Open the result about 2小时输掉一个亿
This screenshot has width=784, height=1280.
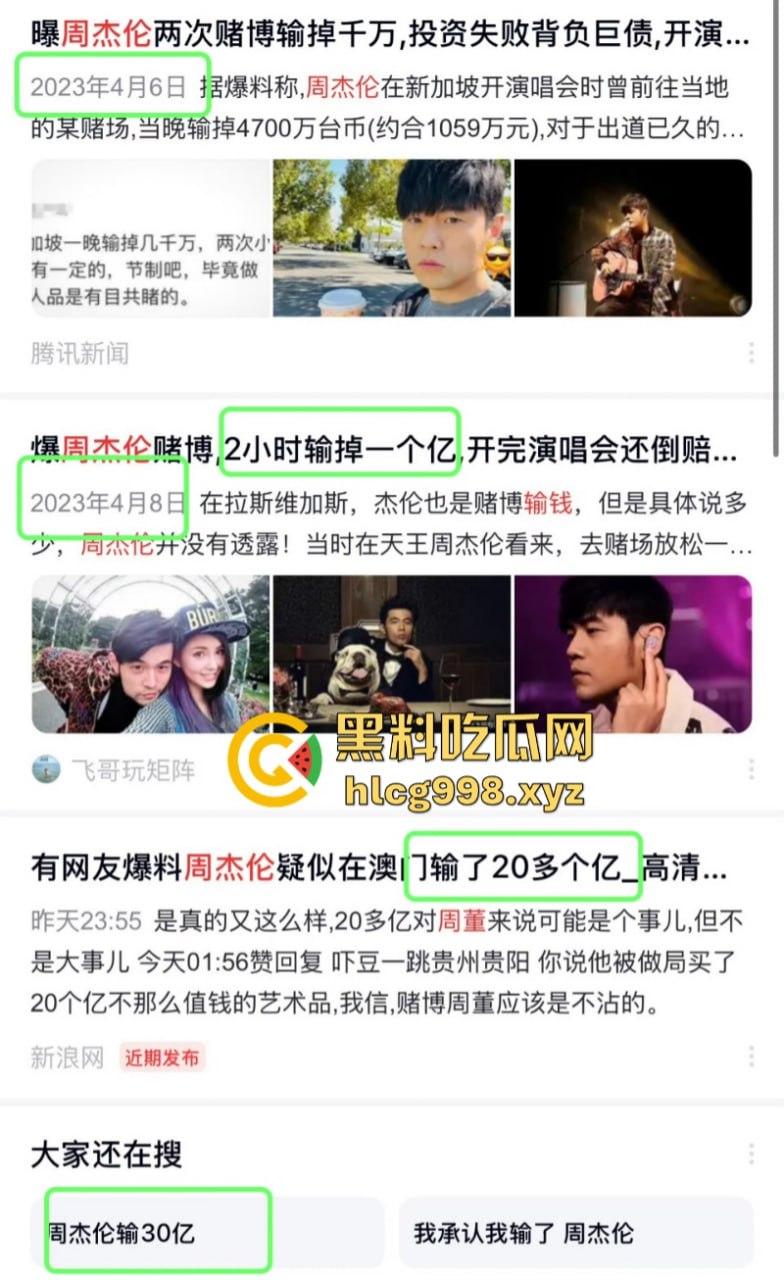(x=390, y=452)
